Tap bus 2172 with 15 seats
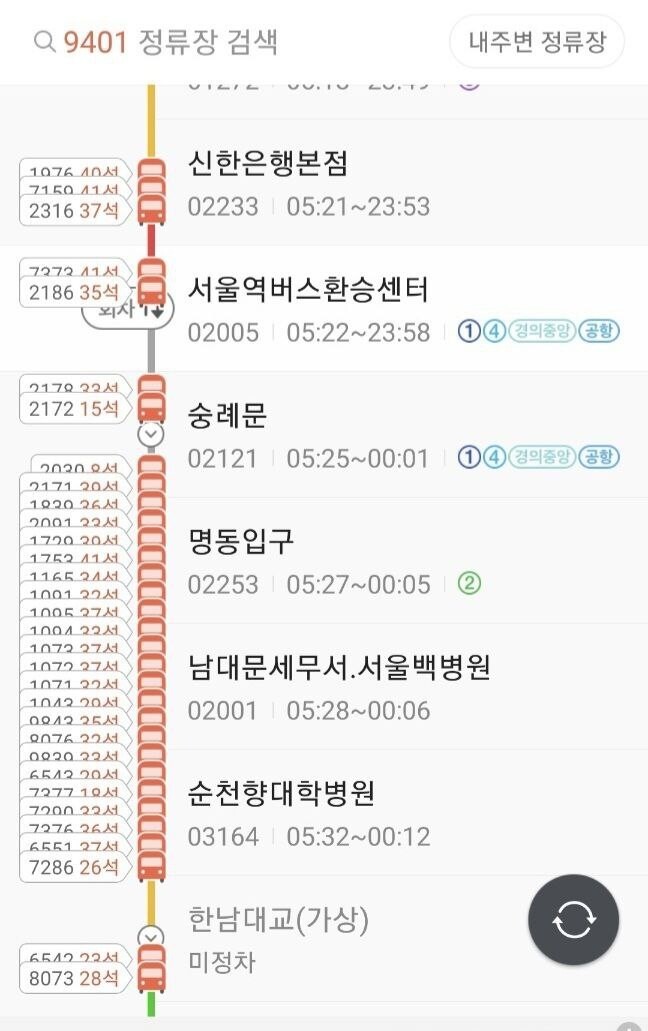The width and height of the screenshot is (648, 1031). [x=74, y=408]
